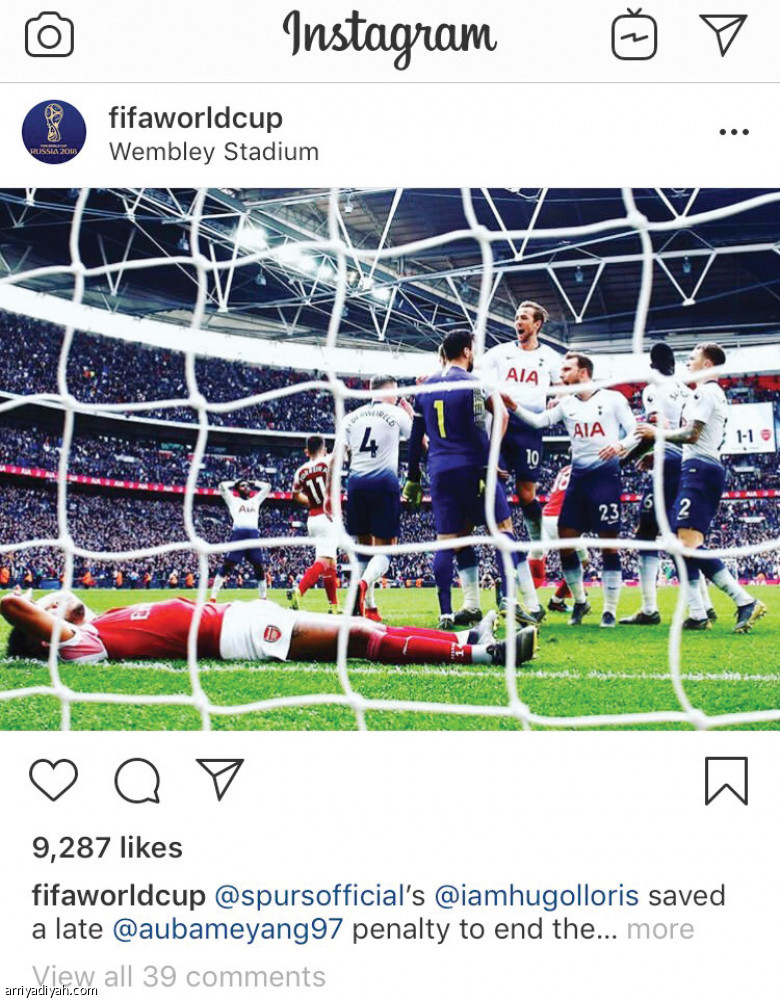Expand the caption with more

pyautogui.click(x=659, y=930)
